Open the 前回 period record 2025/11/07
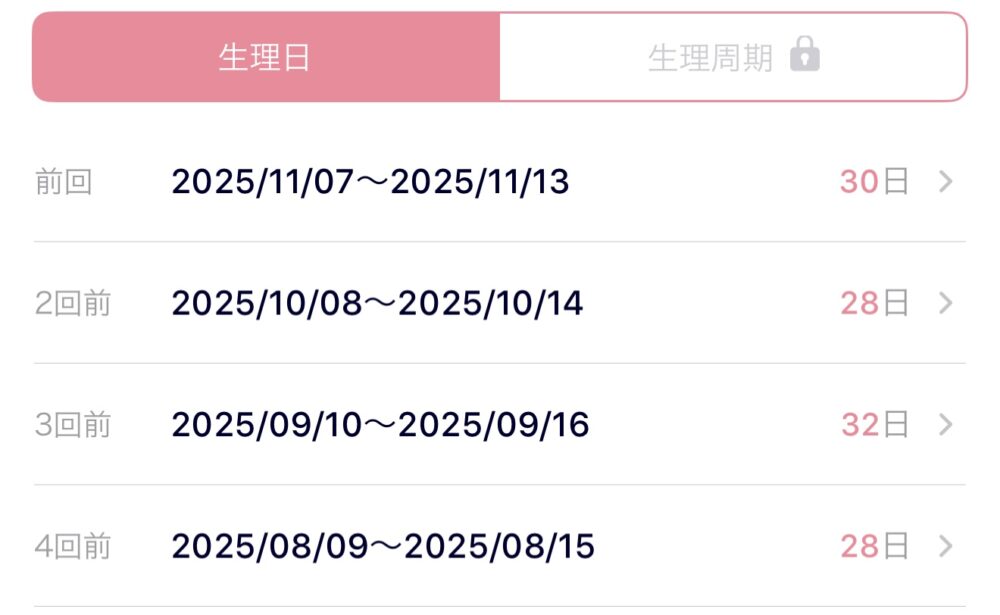This screenshot has width=1000, height=615. 500,182
